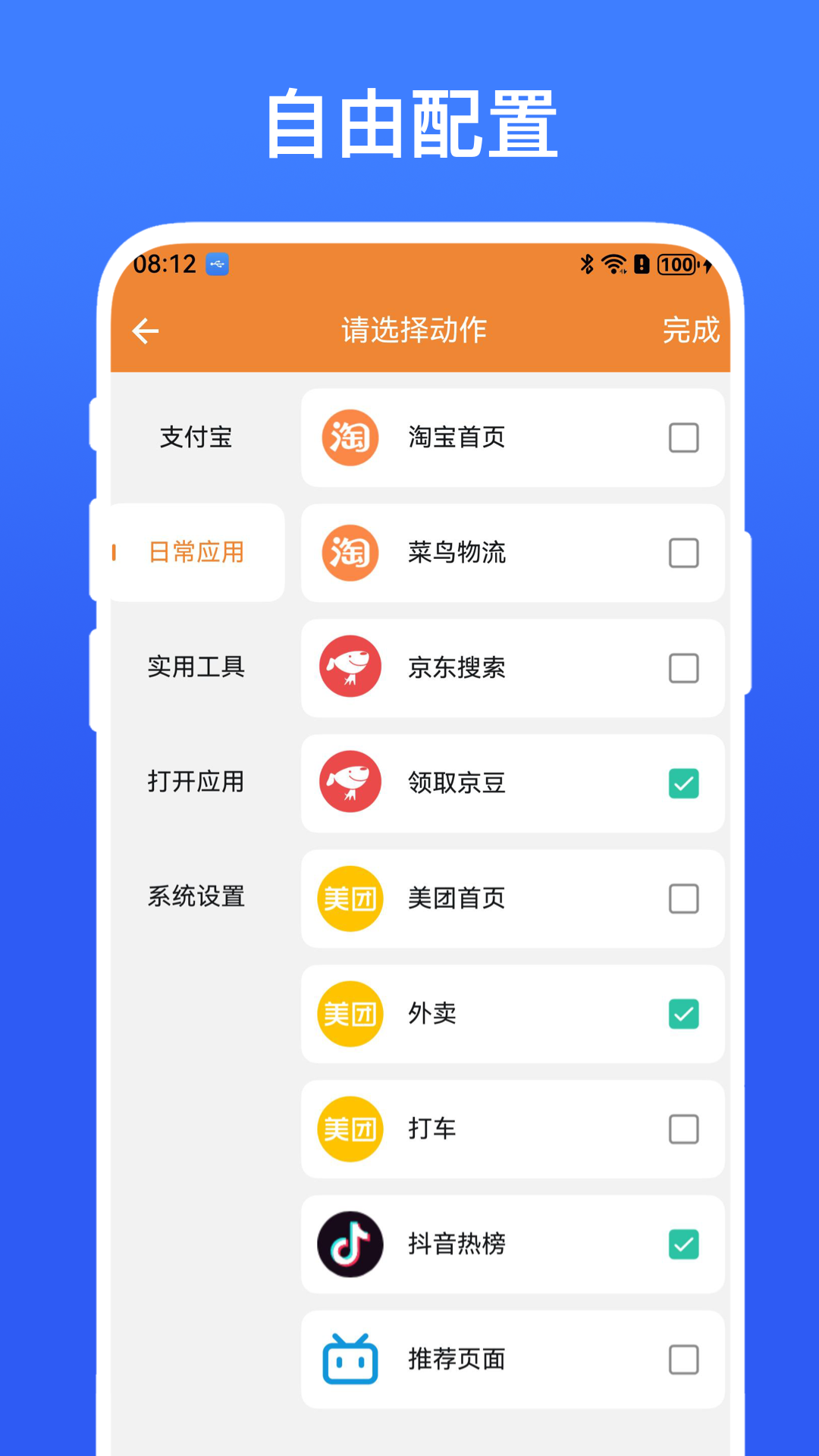The width and height of the screenshot is (819, 1456).
Task: Click the Douyin icon beside 抖音热榜
Action: tap(350, 1244)
